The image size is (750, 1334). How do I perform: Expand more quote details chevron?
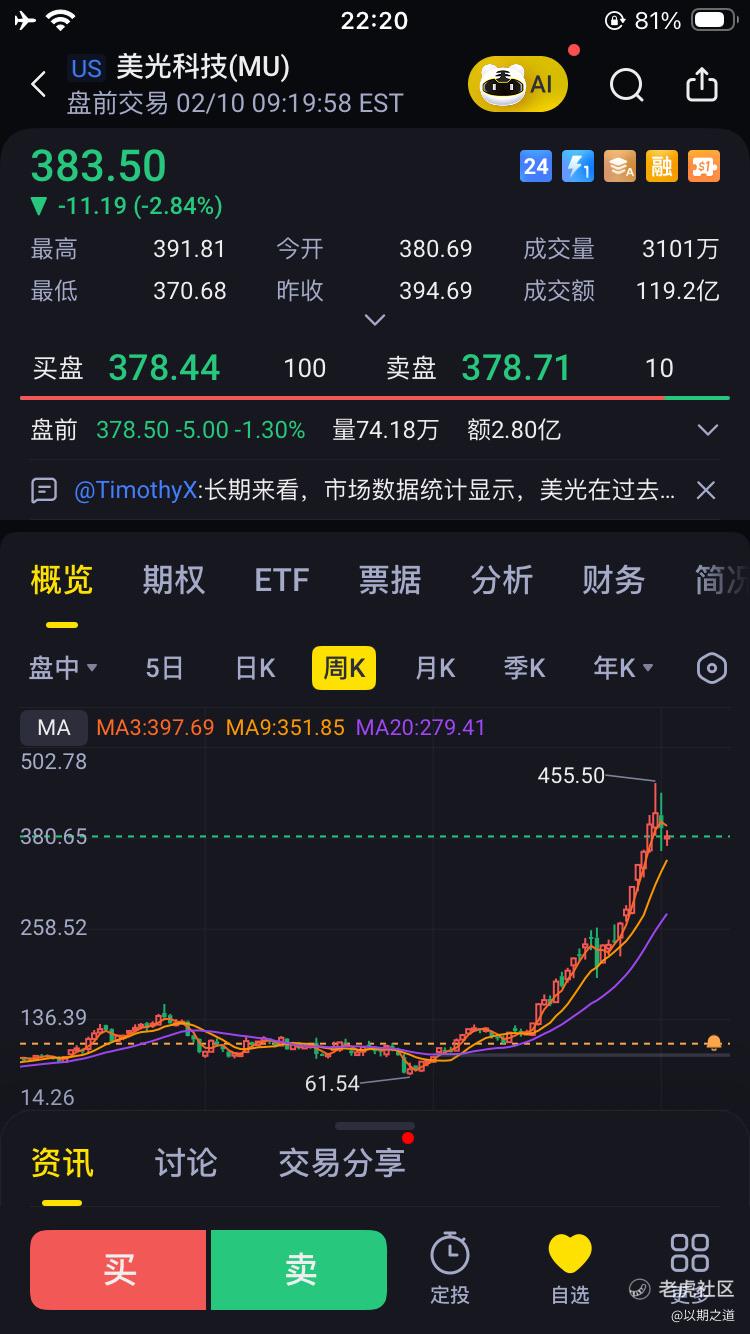tap(375, 320)
